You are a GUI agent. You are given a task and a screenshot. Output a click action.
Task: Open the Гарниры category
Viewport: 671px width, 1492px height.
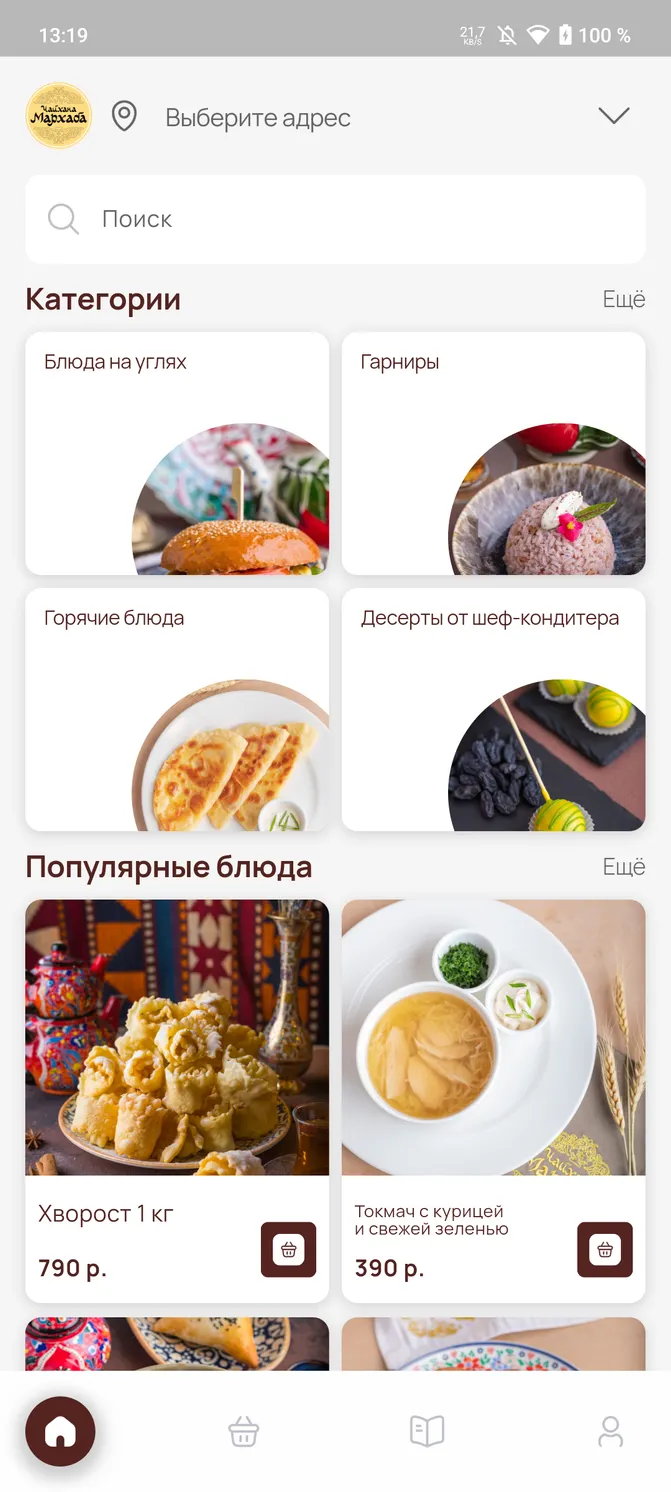click(493, 453)
